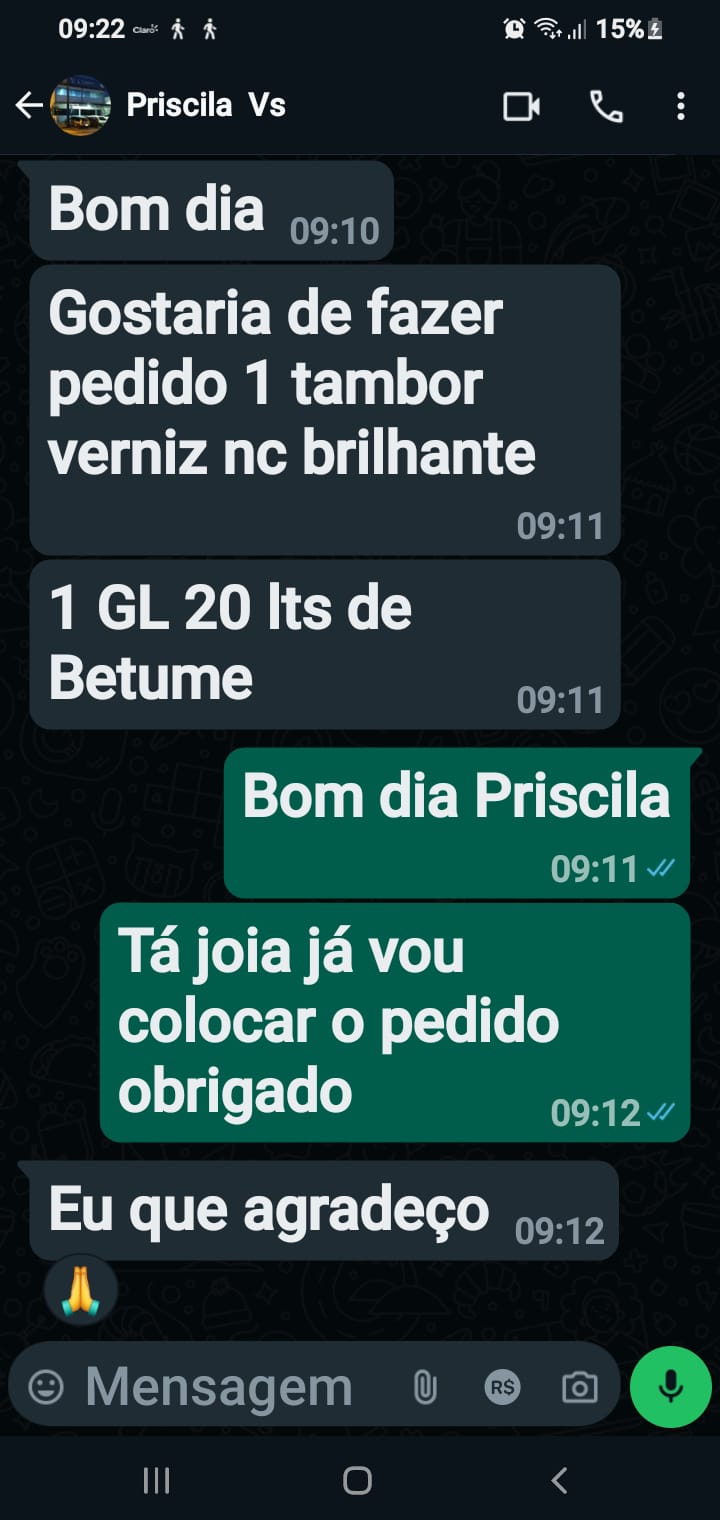Start a video call with Priscila
Image resolution: width=720 pixels, height=1520 pixels.
click(521, 106)
